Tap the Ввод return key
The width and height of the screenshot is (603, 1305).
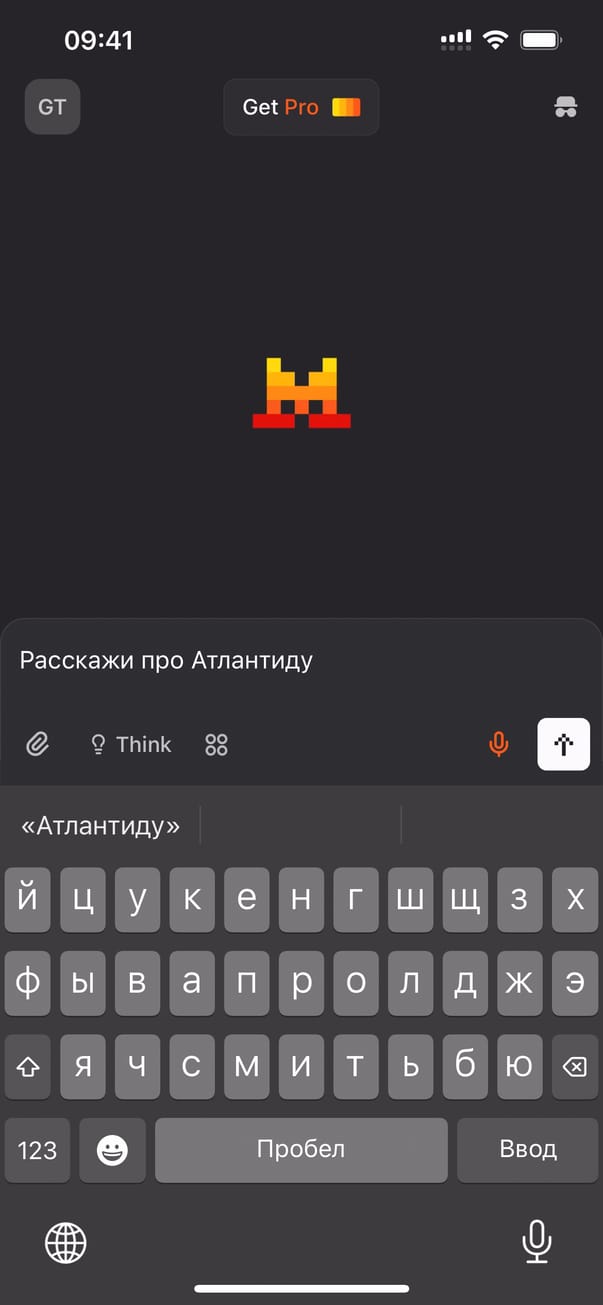527,1150
